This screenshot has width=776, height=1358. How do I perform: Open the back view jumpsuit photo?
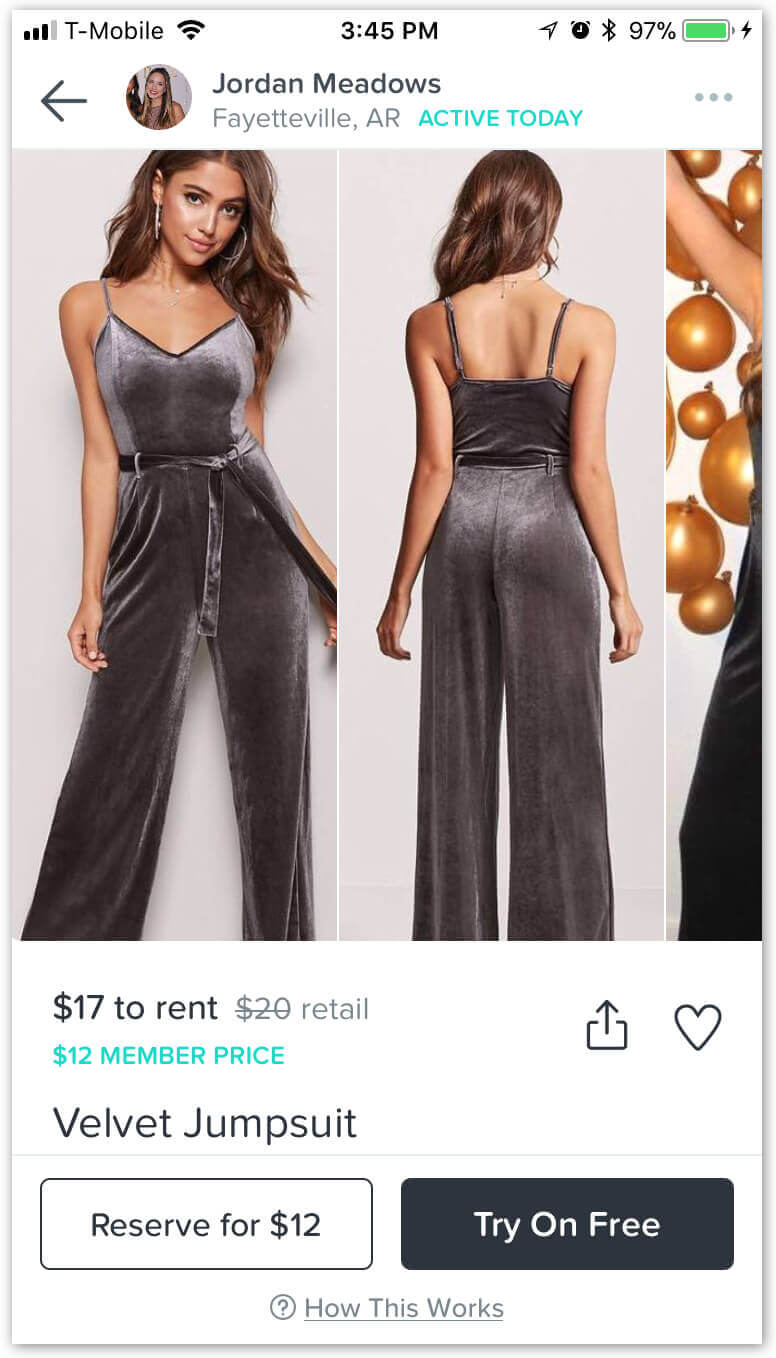[501, 545]
